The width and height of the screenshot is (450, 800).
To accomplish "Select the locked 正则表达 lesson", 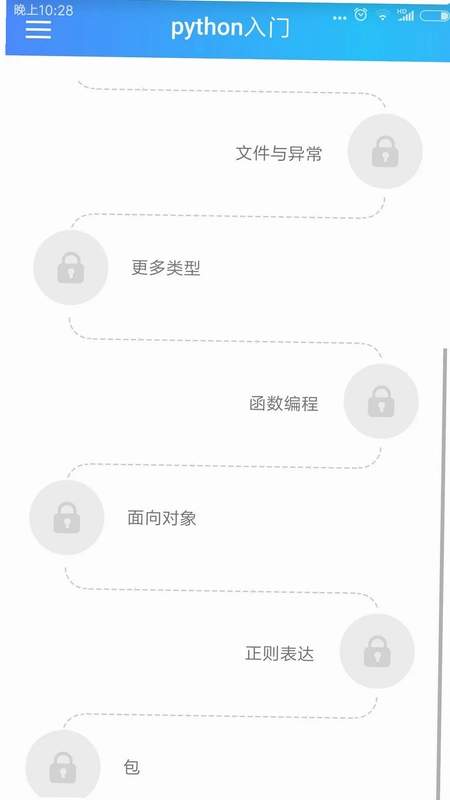I will (377, 652).
